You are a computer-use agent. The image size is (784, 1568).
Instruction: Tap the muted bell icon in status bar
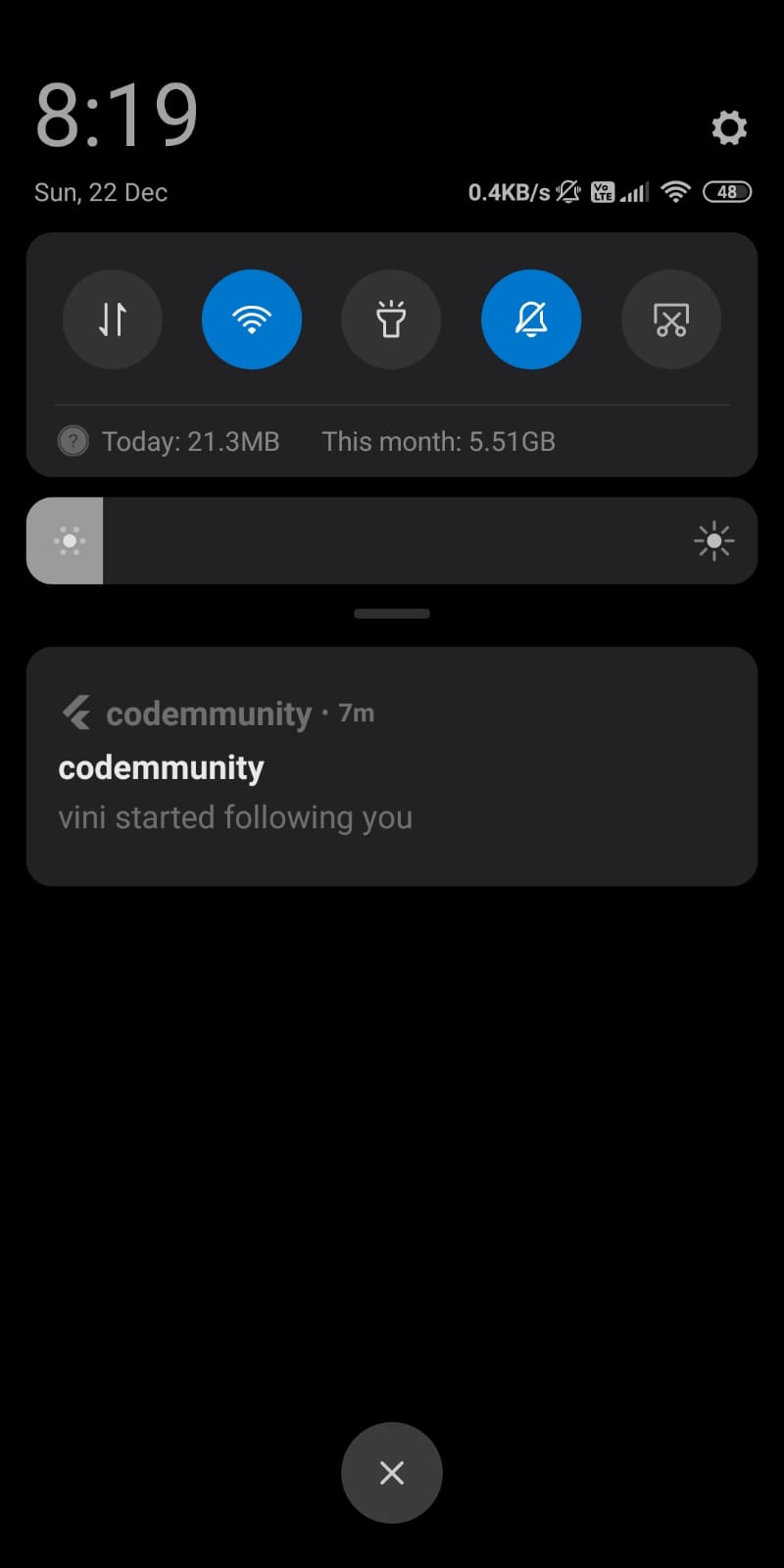point(566,192)
